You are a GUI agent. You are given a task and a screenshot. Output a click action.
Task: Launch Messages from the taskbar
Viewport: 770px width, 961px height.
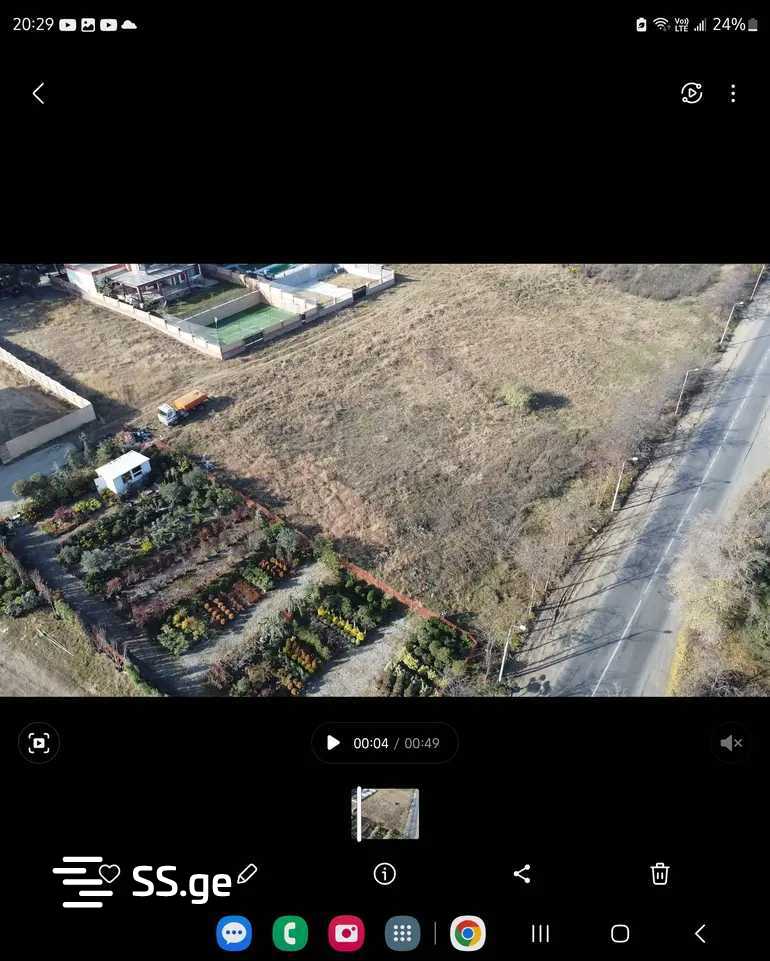[x=234, y=934]
